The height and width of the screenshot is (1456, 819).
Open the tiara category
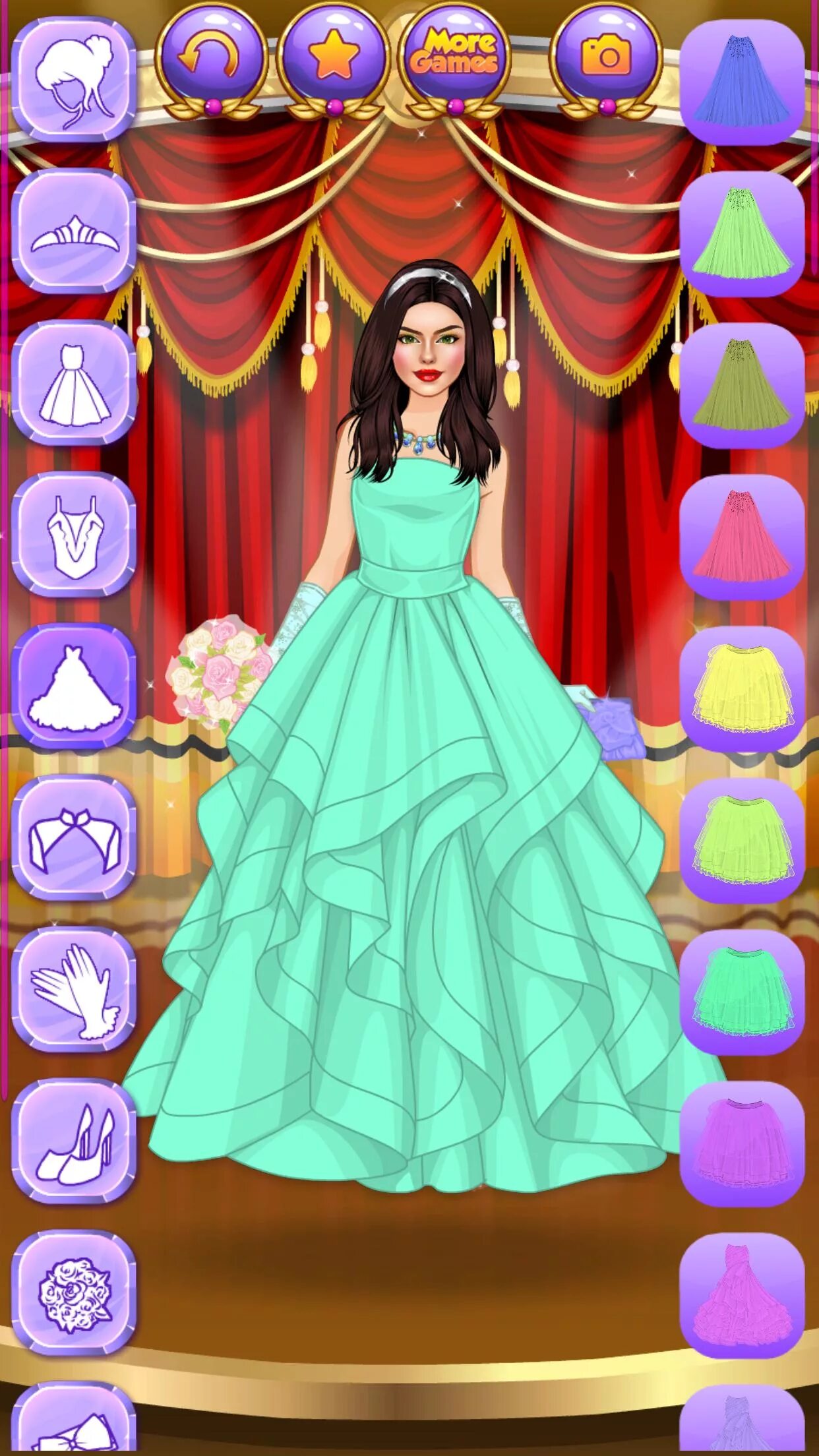[x=74, y=231]
